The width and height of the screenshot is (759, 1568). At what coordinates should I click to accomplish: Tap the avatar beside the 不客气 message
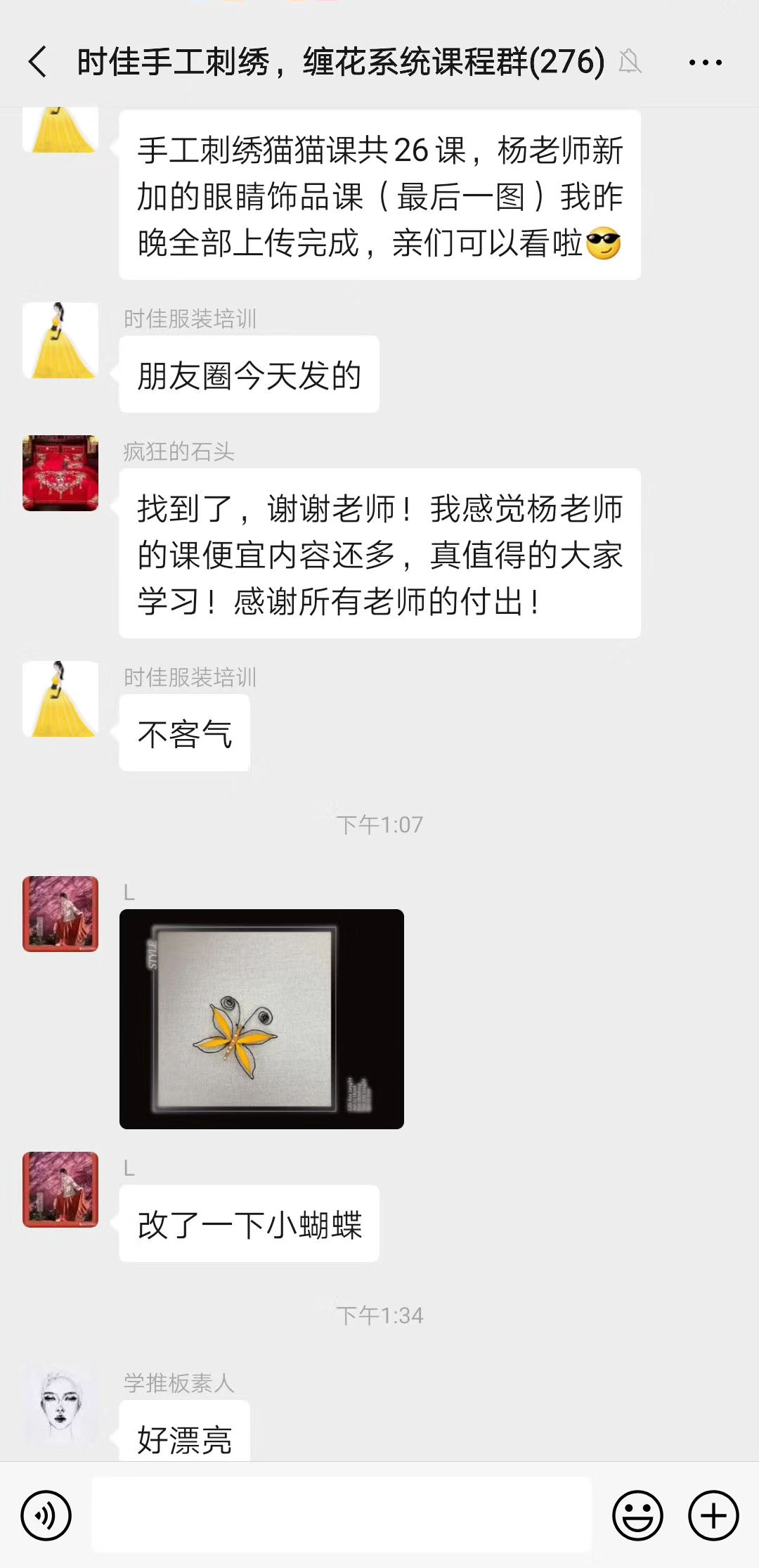coord(60,699)
